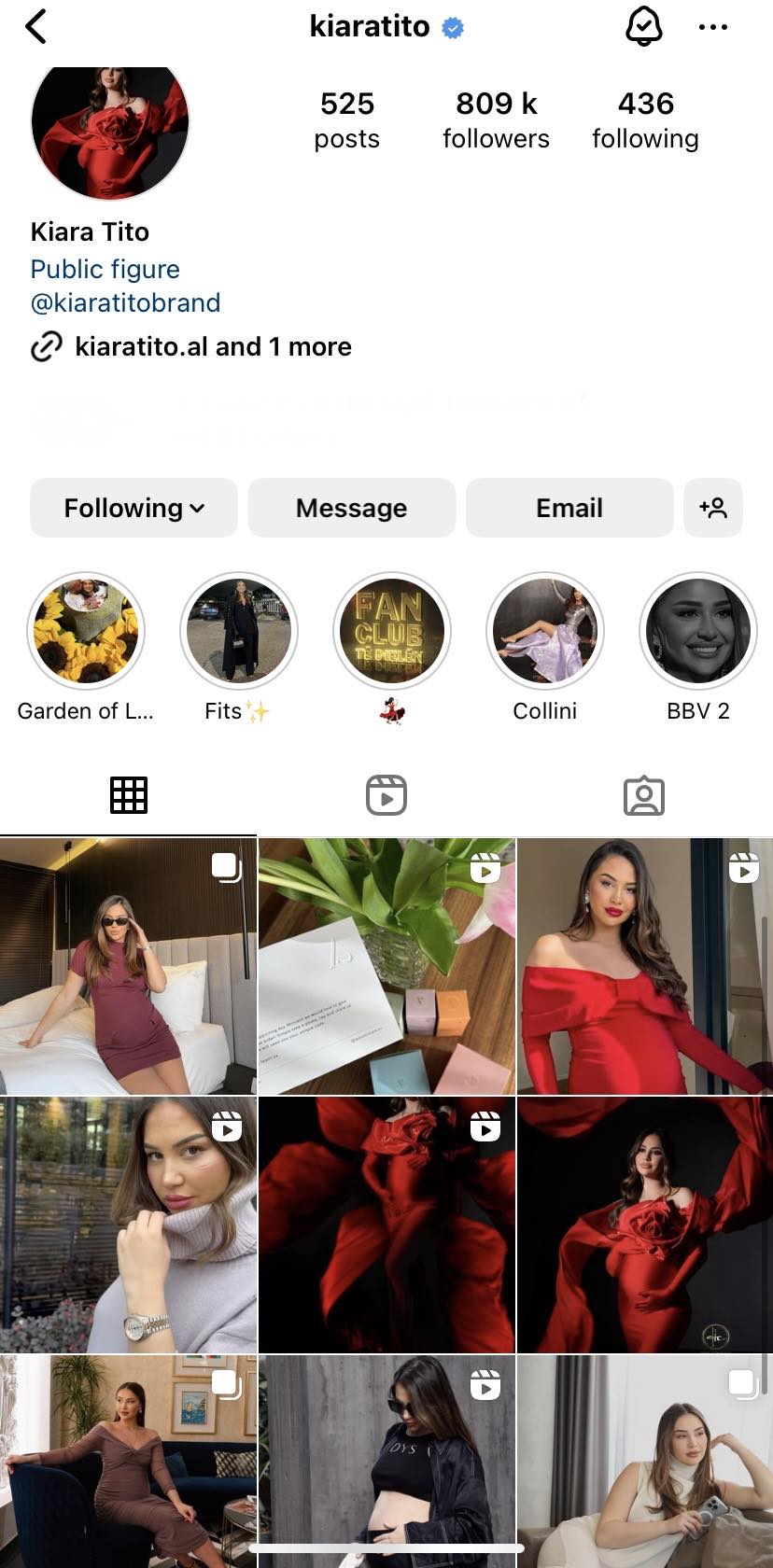Open the three-dot overflow menu
773x1568 pixels.
click(x=713, y=27)
